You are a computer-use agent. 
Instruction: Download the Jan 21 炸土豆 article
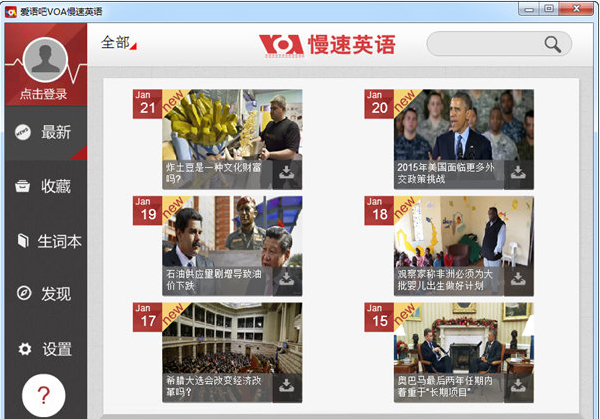(x=286, y=173)
